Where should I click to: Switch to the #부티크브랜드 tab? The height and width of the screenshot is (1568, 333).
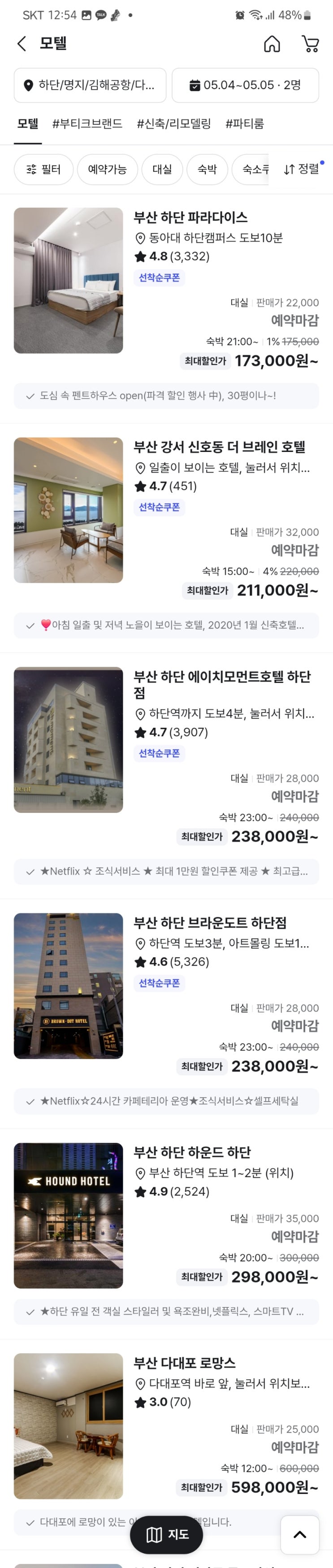(87, 124)
